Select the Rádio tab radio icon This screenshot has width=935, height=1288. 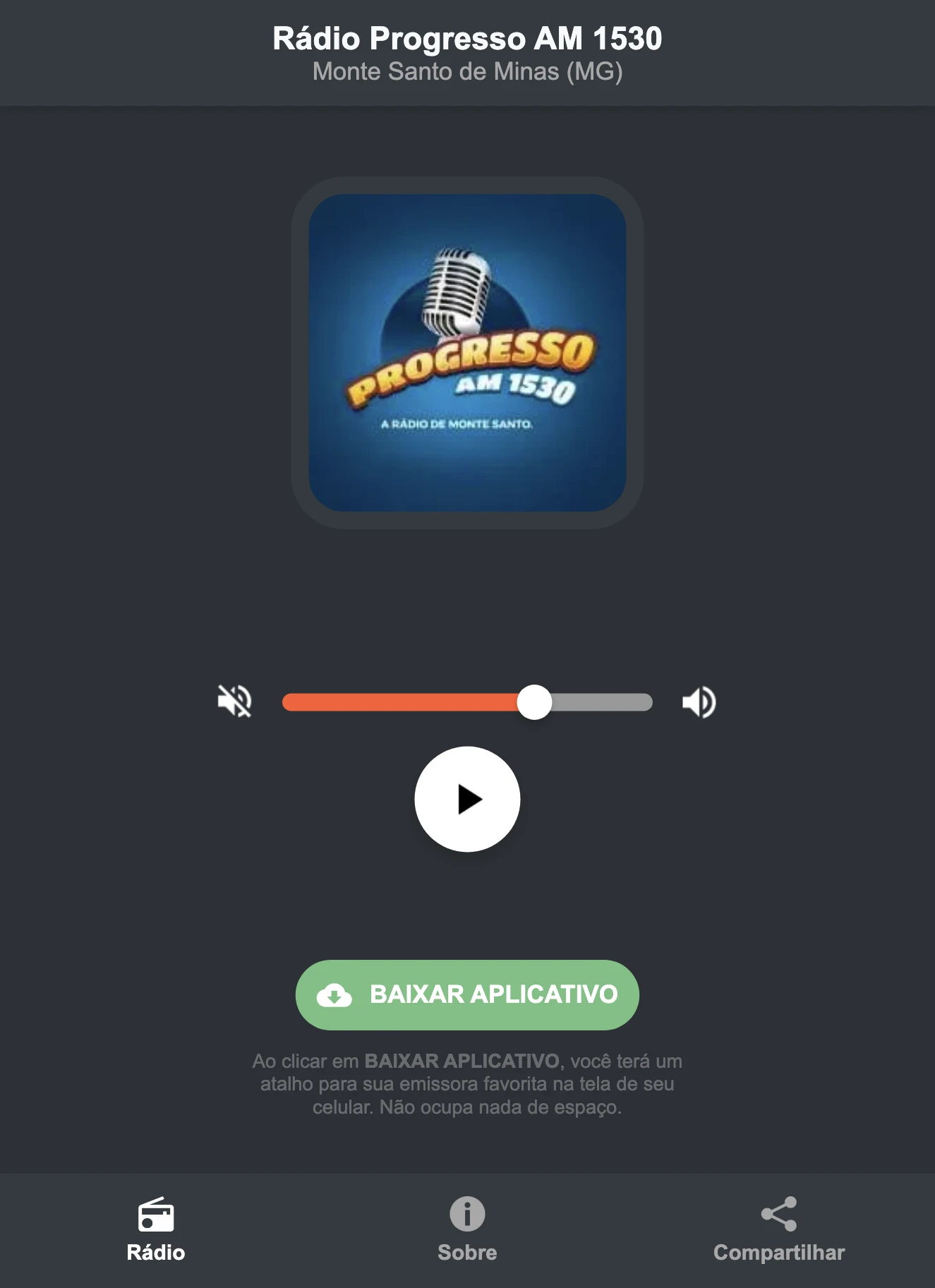155,1211
